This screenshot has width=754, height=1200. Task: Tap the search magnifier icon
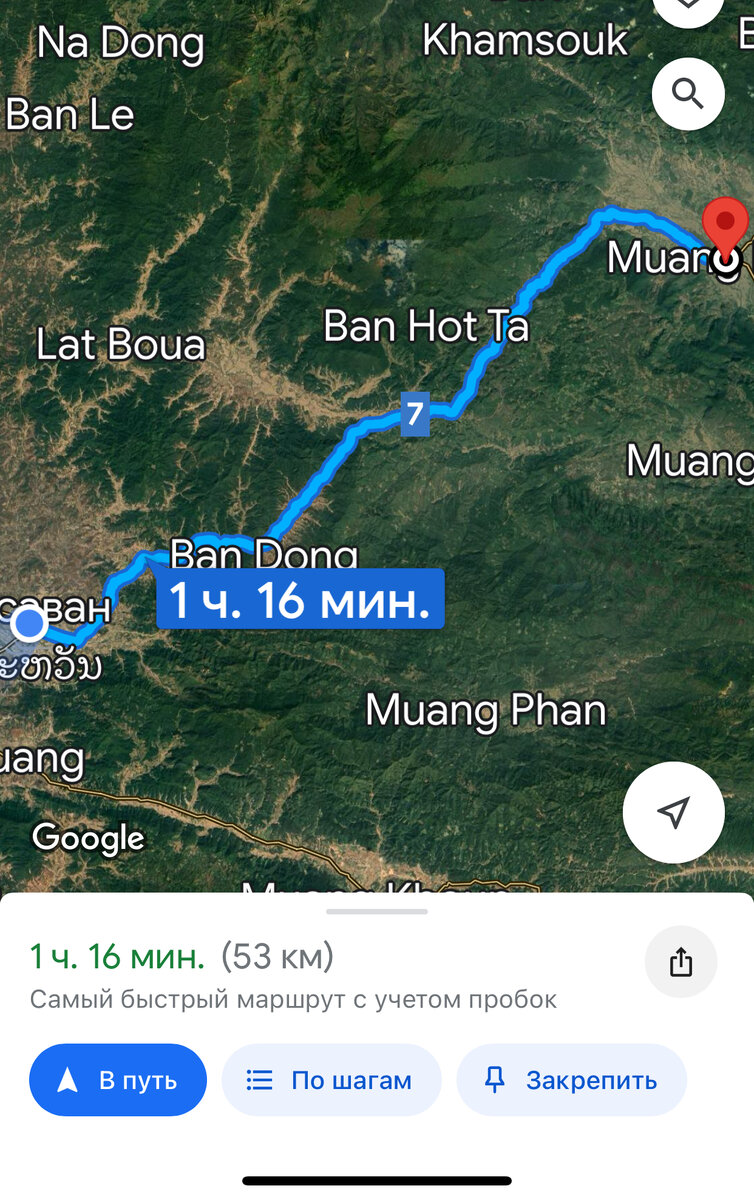coord(687,93)
